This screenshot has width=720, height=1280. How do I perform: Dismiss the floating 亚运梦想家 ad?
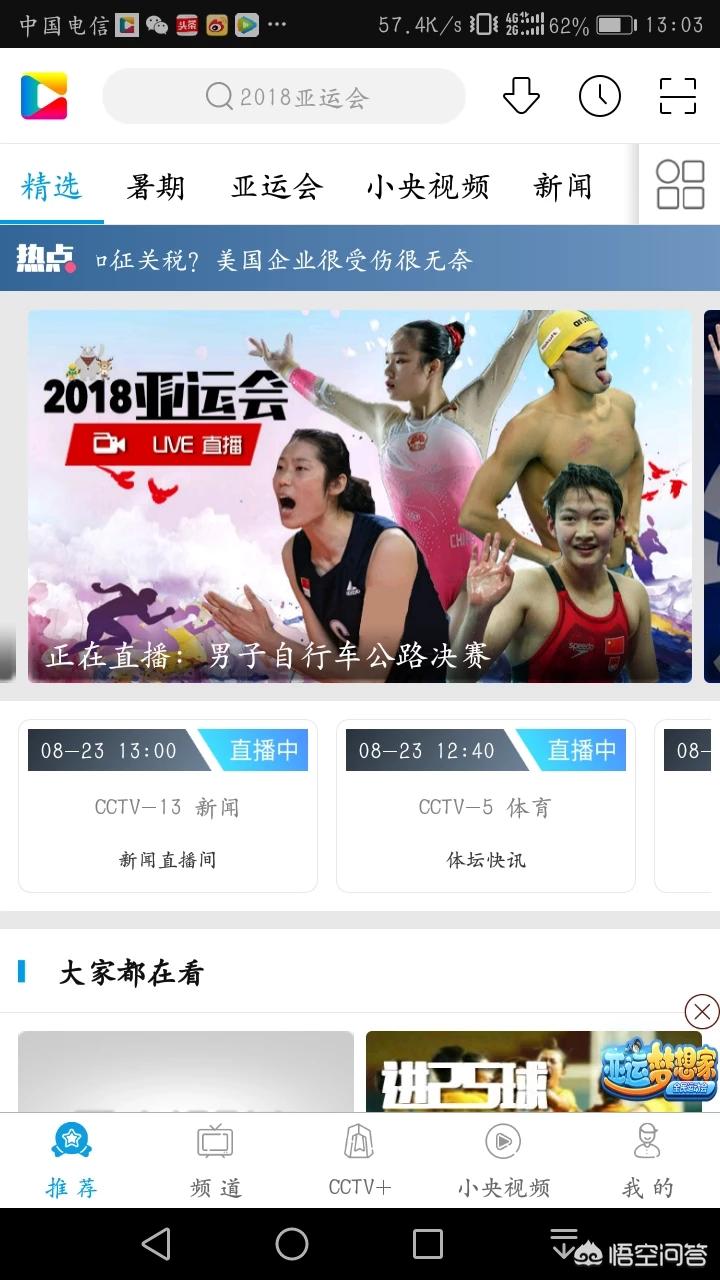pyautogui.click(x=702, y=1012)
